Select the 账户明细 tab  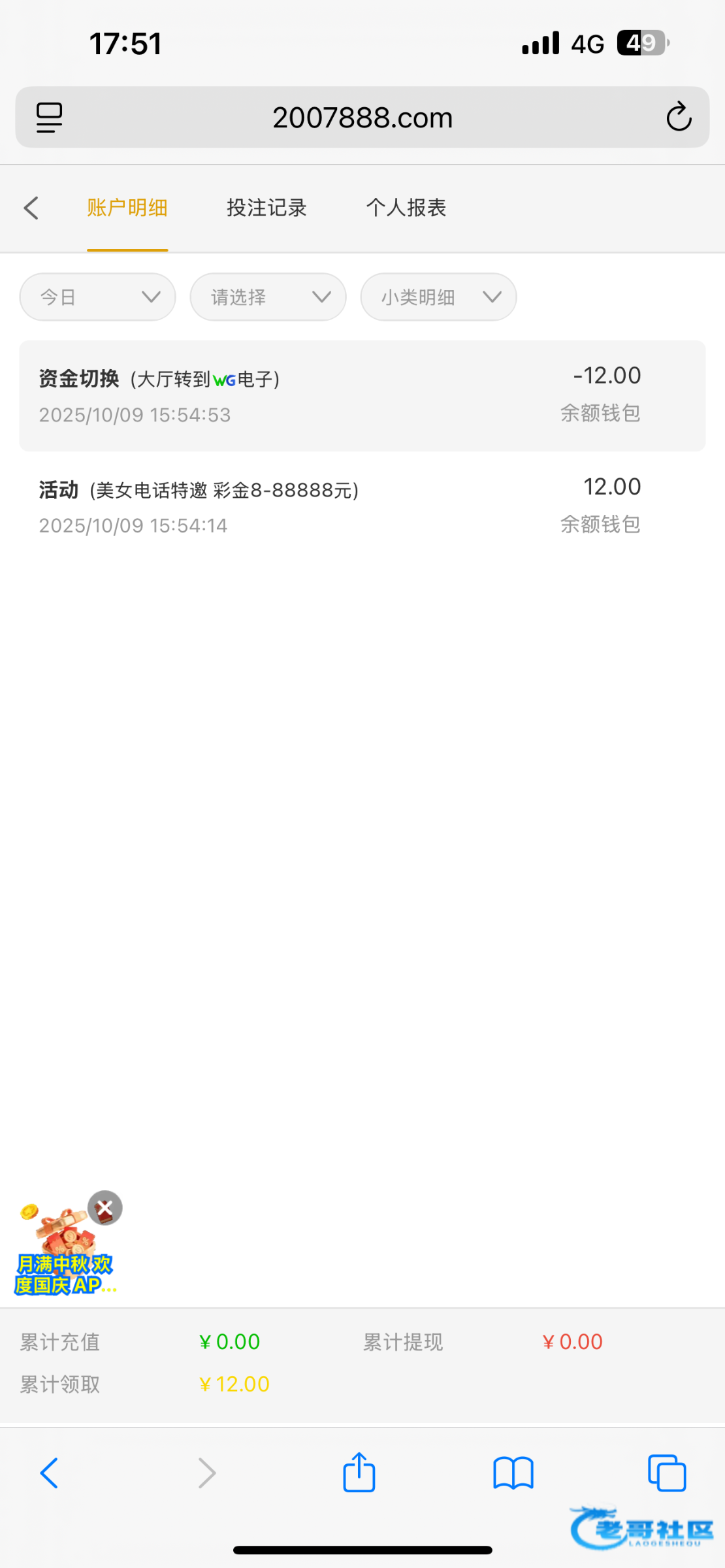coord(127,208)
